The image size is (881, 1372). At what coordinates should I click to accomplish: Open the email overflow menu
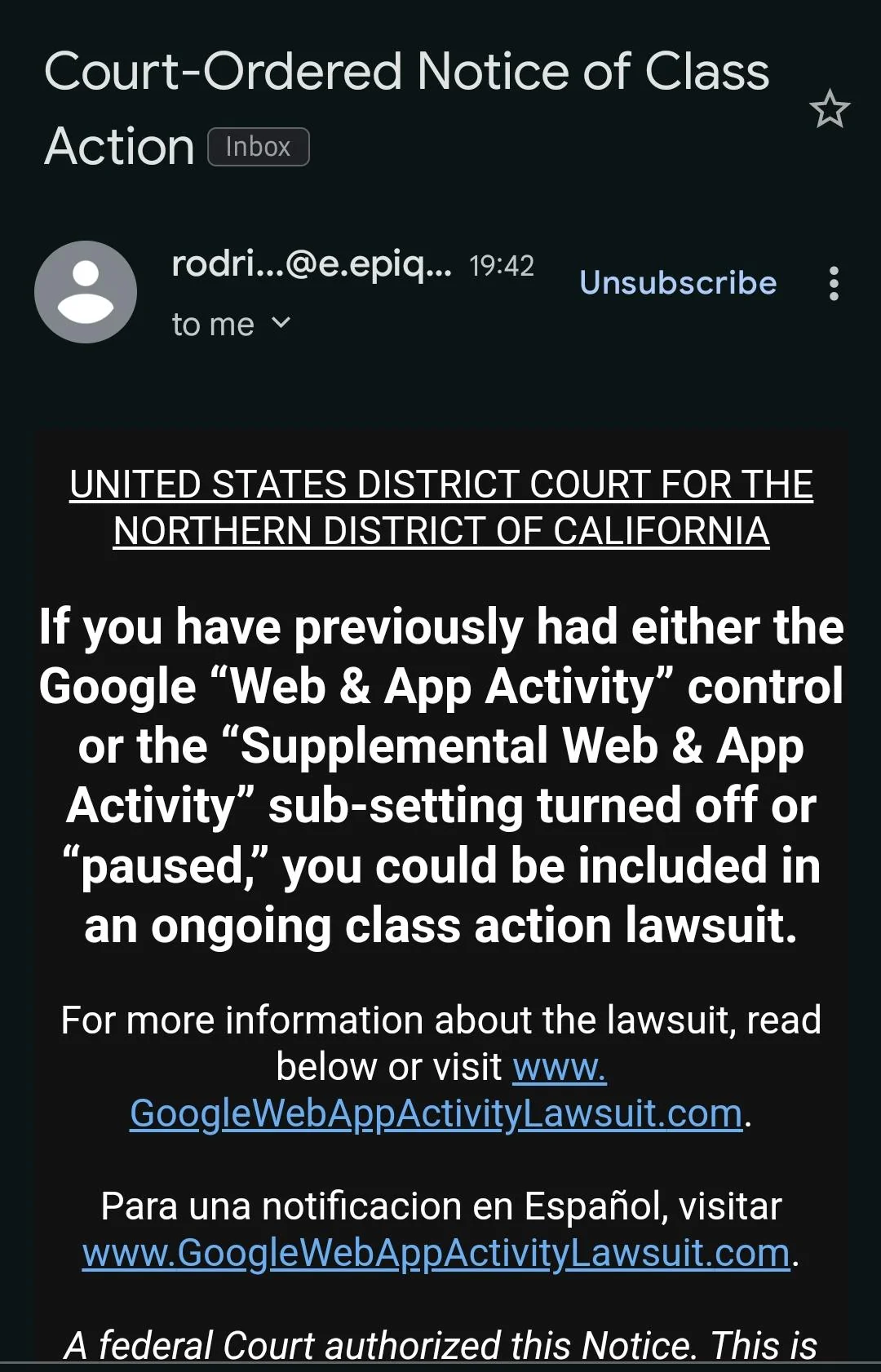point(833,283)
